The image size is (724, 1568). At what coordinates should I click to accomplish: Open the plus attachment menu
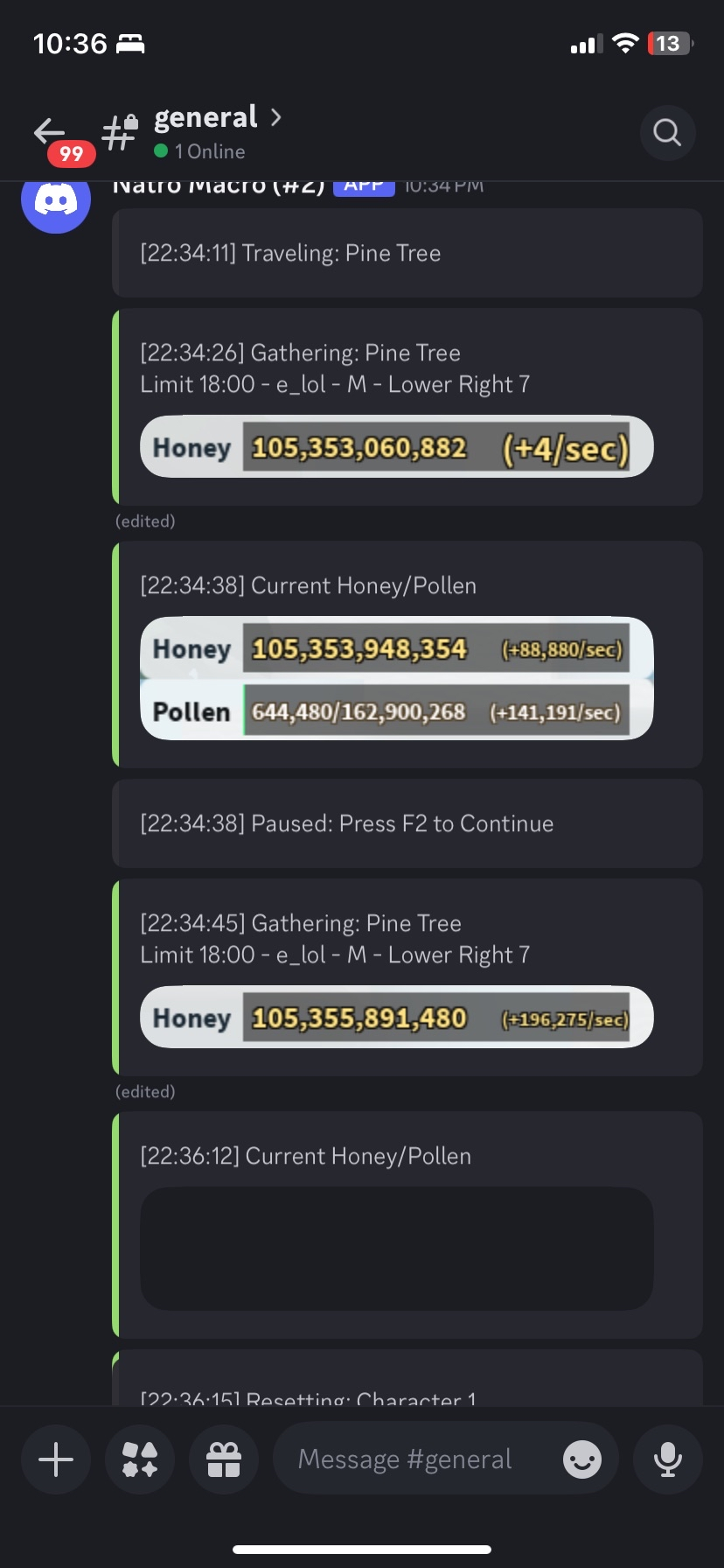point(56,1459)
